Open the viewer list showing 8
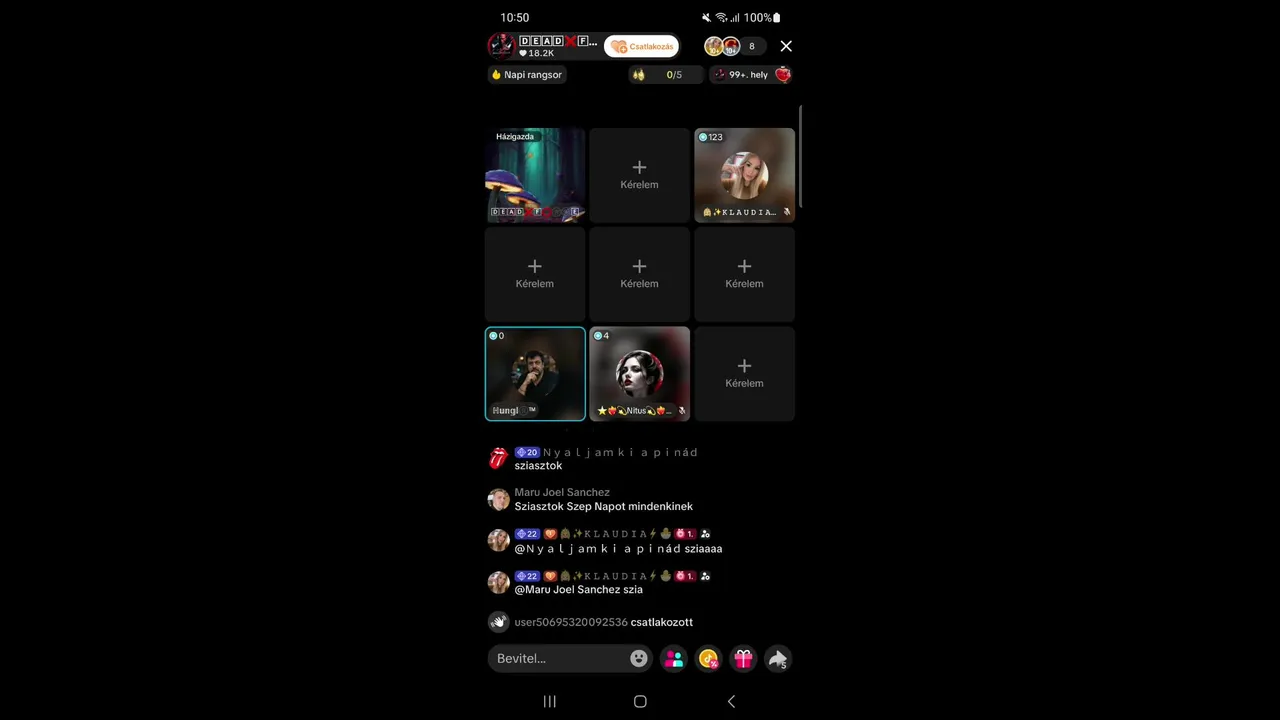This screenshot has width=1280, height=720. click(x=752, y=46)
